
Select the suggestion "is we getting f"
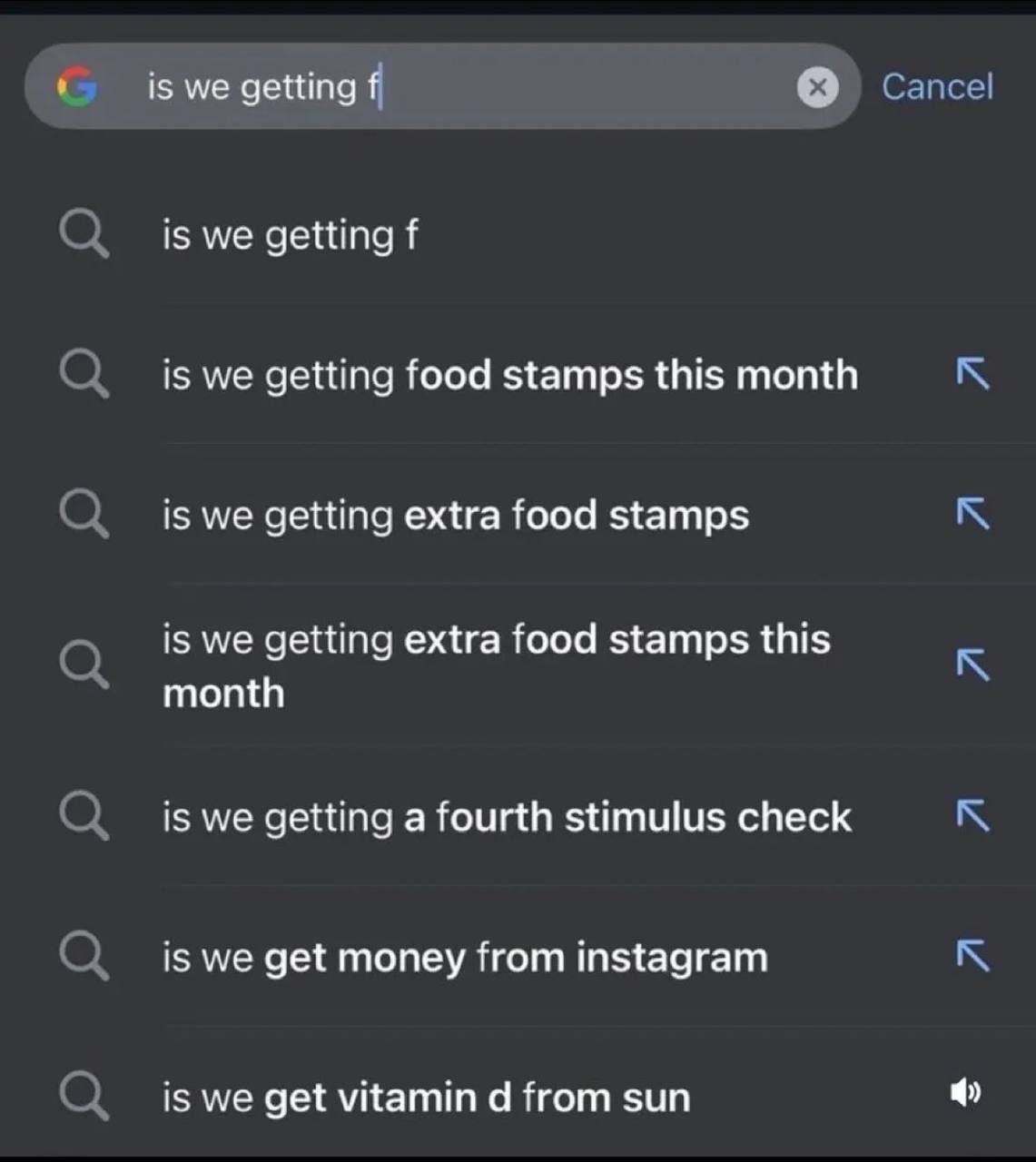click(290, 234)
